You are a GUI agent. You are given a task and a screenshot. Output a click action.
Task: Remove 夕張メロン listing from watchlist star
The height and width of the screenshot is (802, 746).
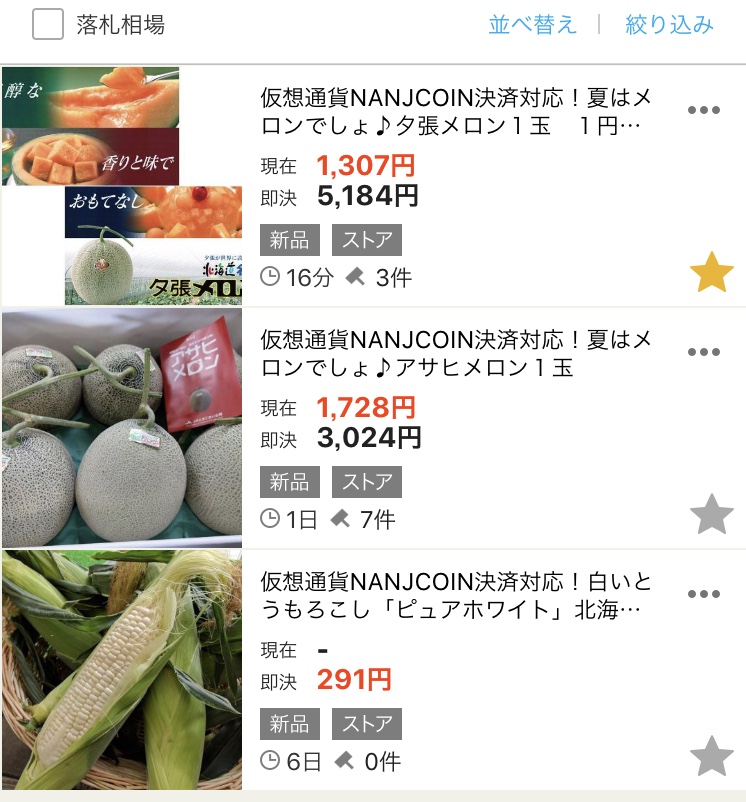click(x=712, y=273)
